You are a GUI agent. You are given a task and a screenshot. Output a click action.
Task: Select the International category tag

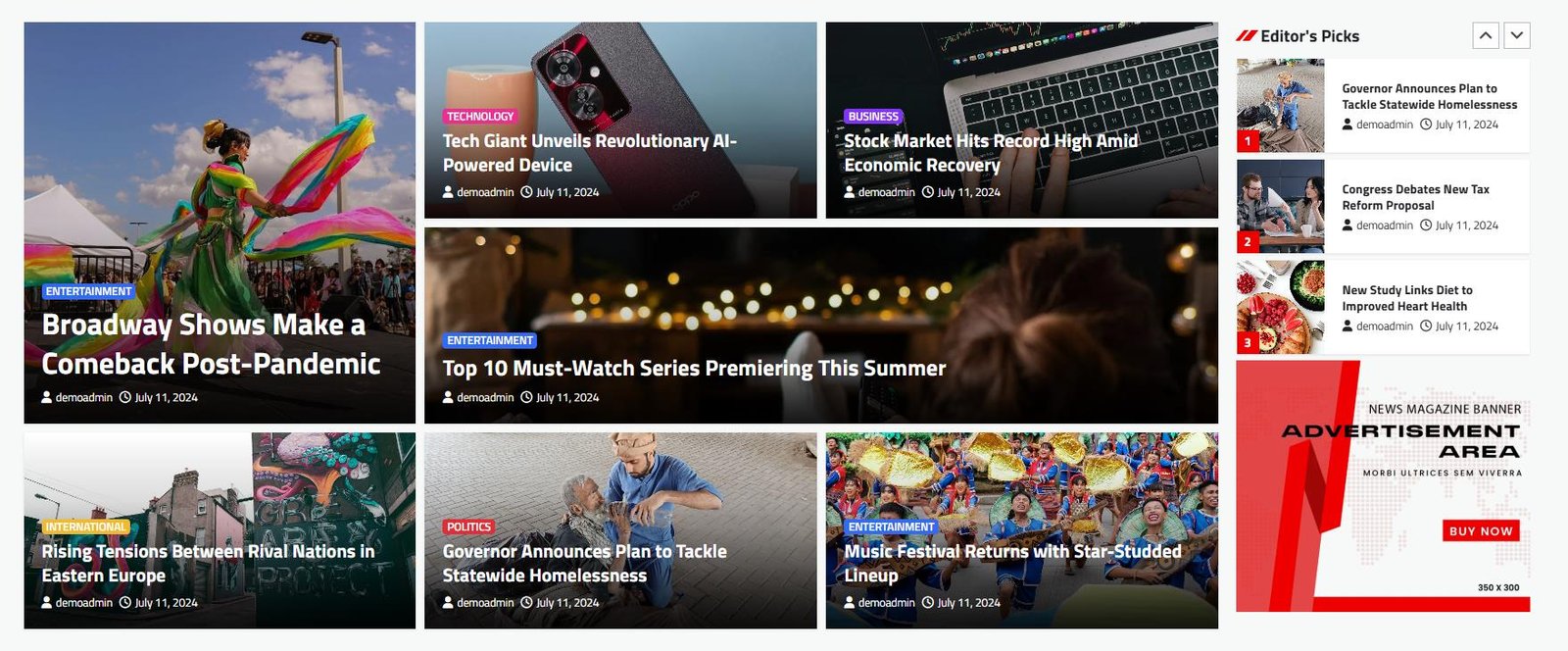coord(85,527)
